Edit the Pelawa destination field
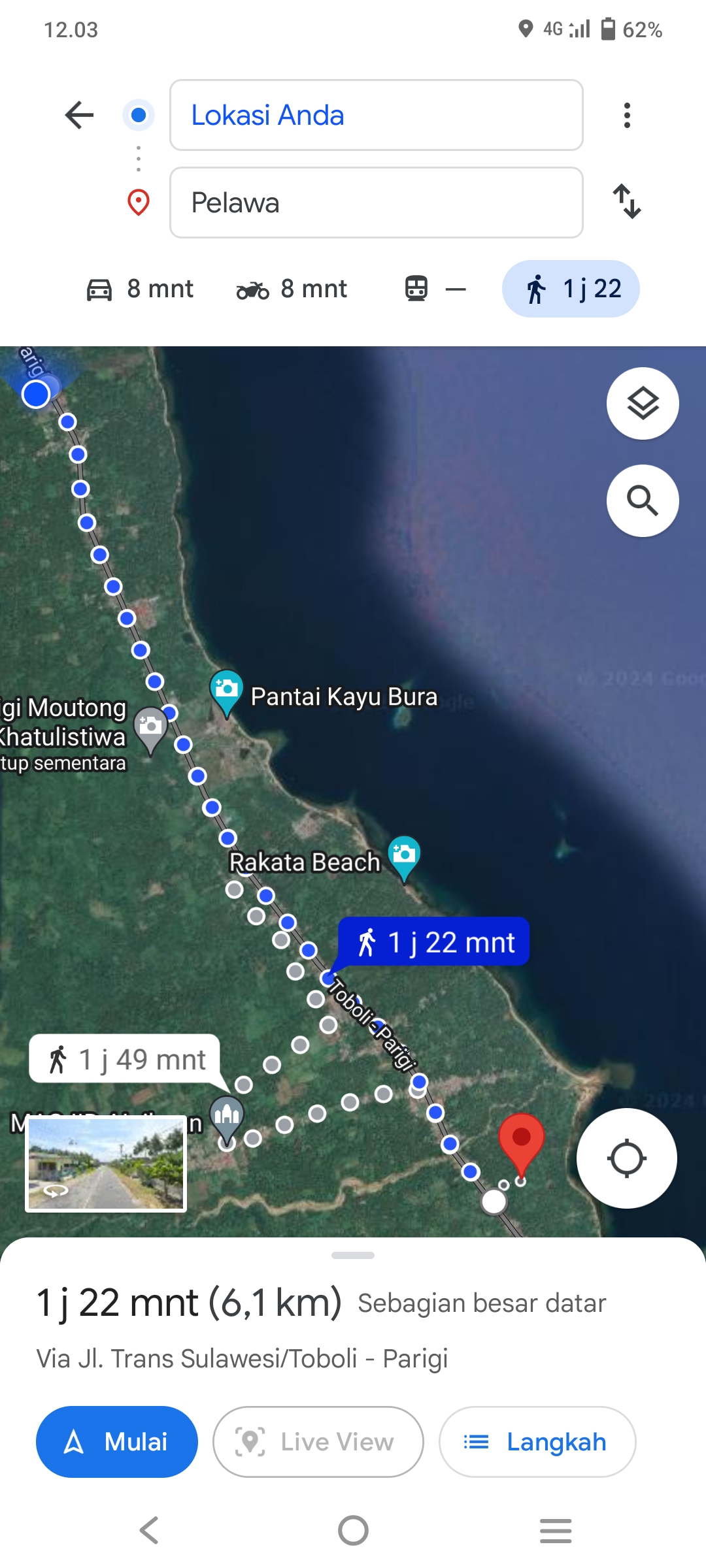The image size is (706, 1568). click(x=376, y=203)
